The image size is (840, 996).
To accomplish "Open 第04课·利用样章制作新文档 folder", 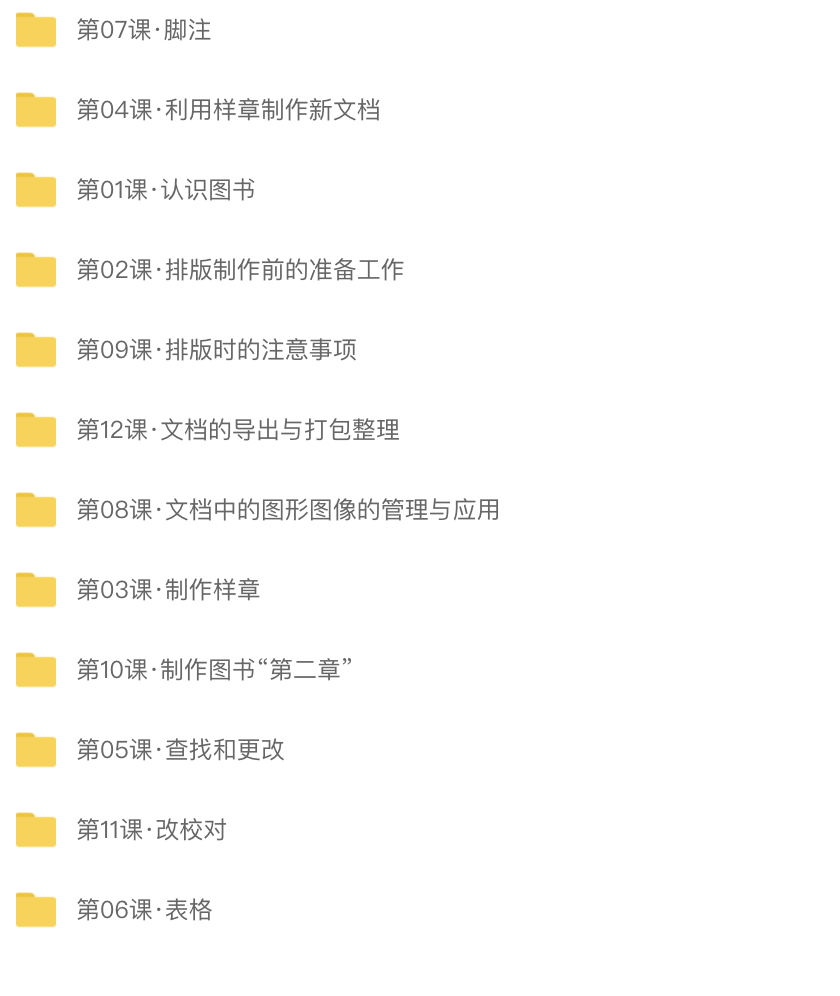I will tap(228, 110).
